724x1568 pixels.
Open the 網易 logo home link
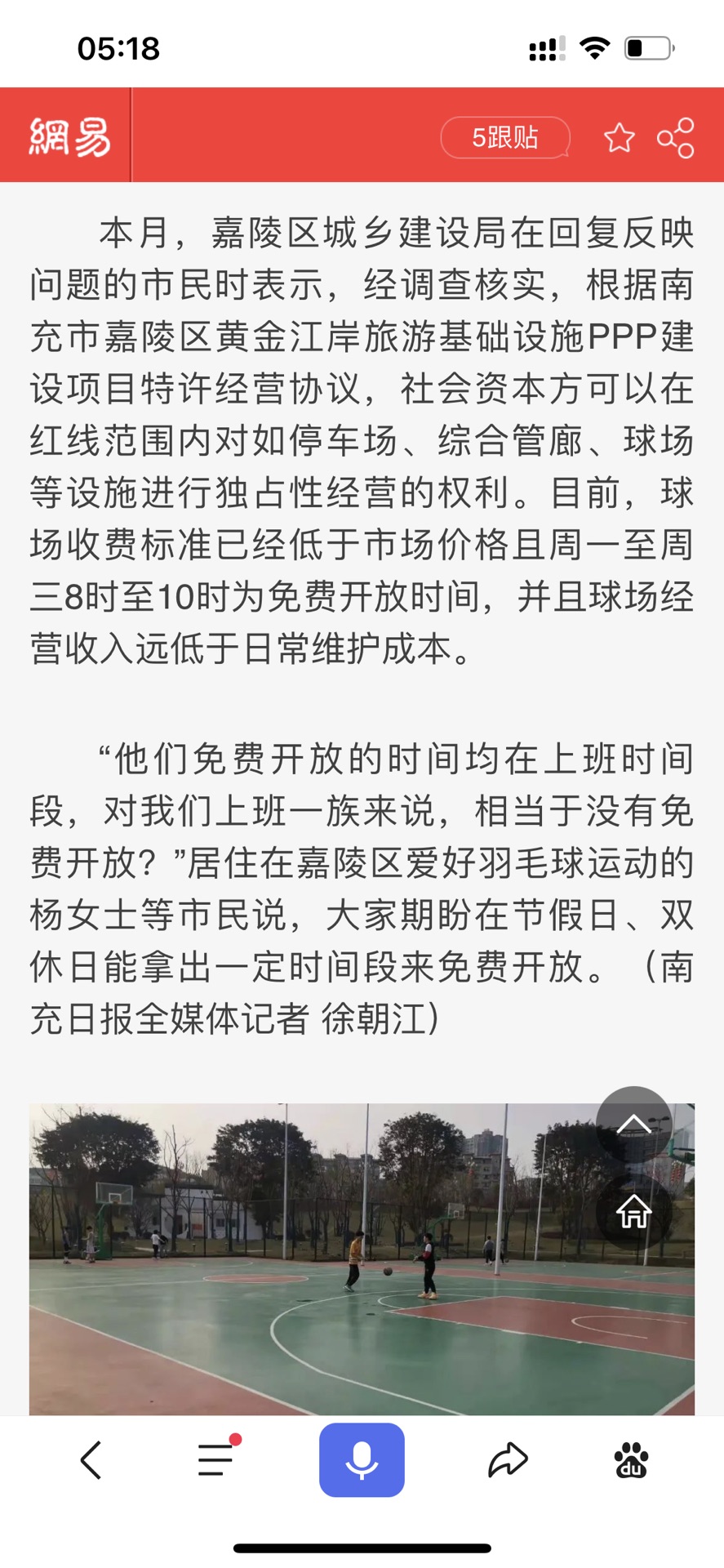[69, 136]
